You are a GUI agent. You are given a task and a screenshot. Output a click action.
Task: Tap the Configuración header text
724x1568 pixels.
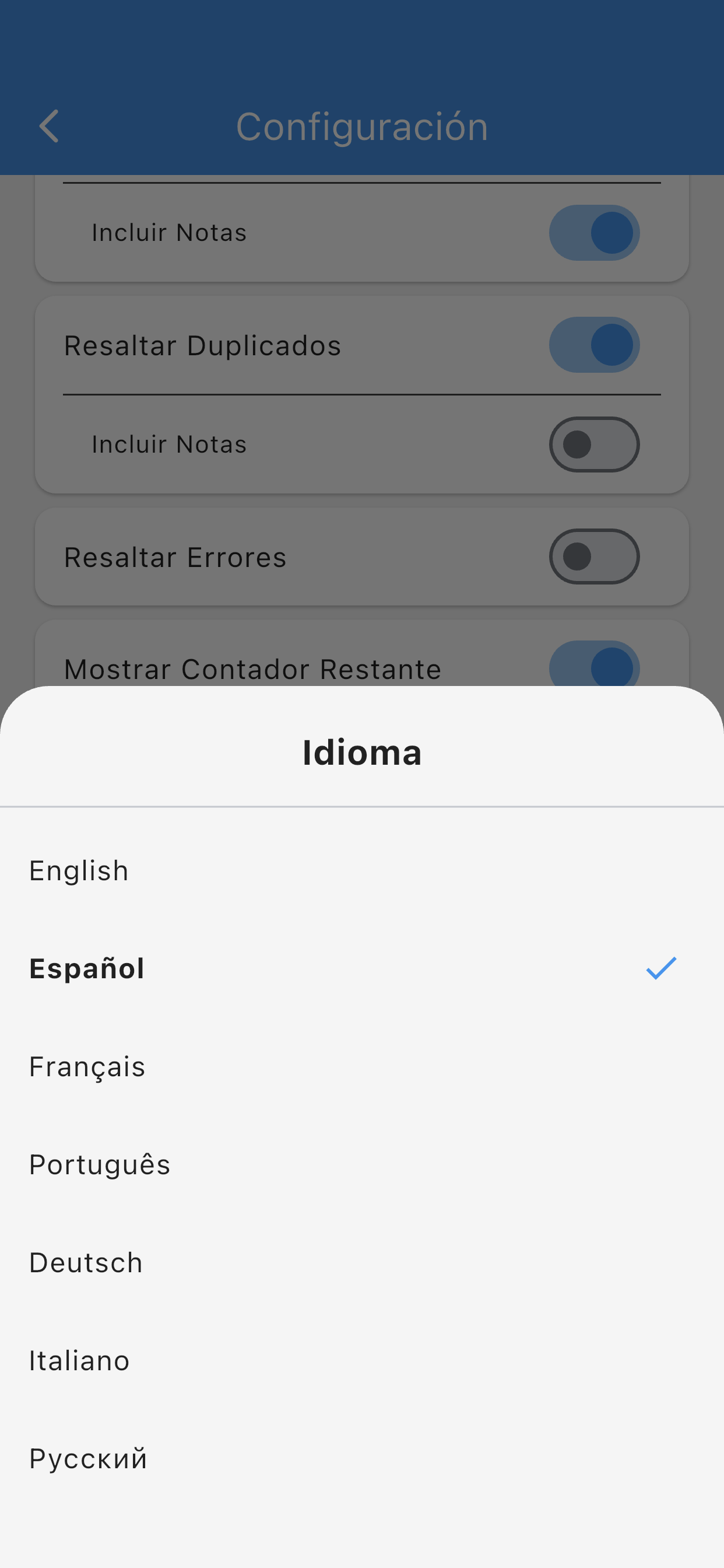(x=362, y=126)
